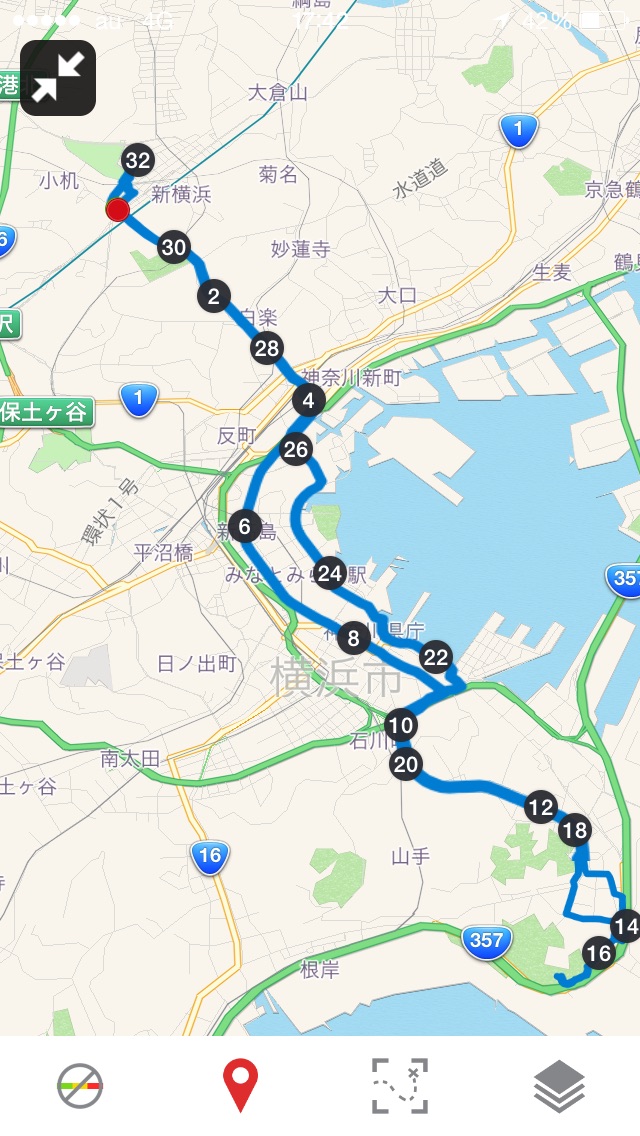
Task: Collapse the full-screen map view
Action: click(x=58, y=78)
